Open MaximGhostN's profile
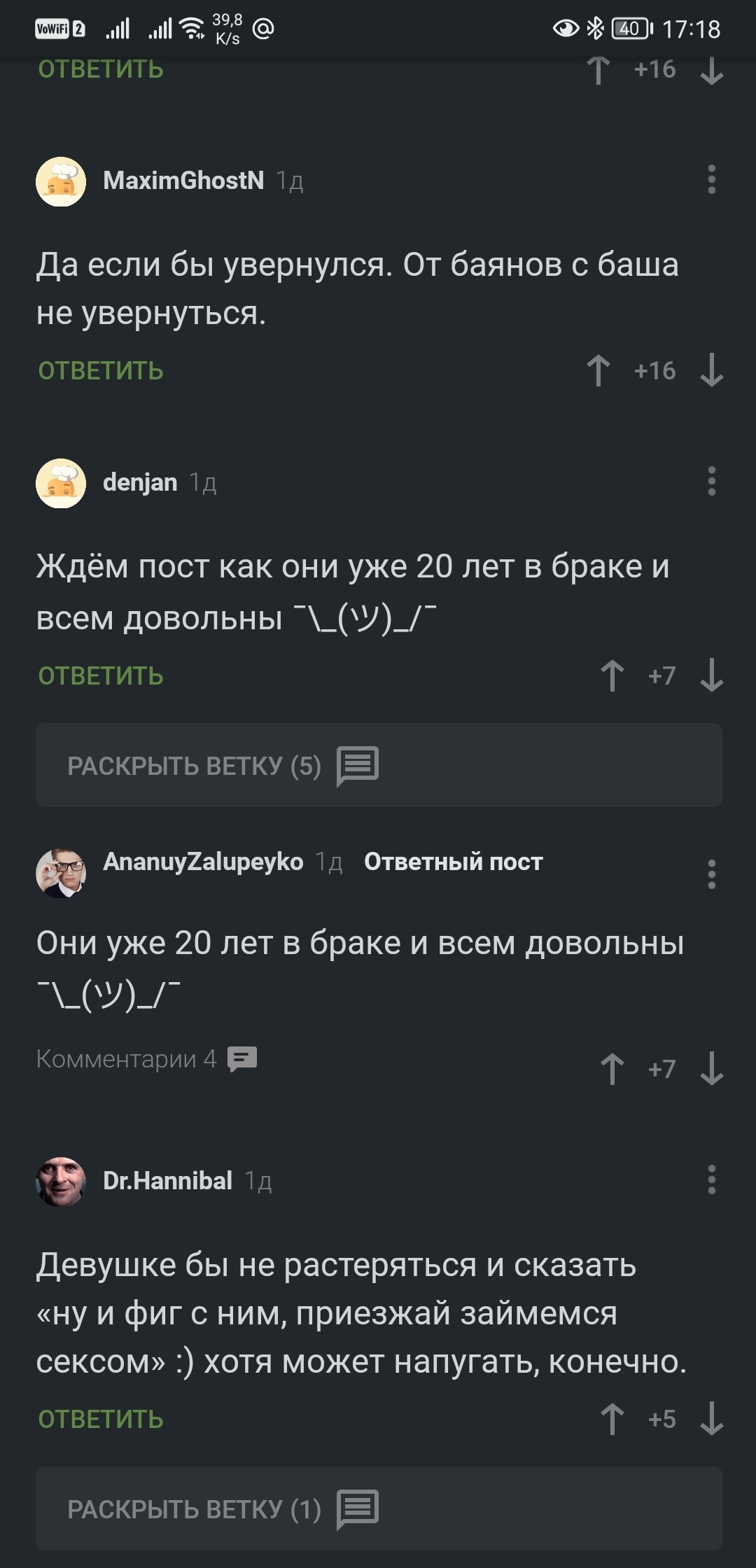The image size is (756, 1568). (183, 181)
